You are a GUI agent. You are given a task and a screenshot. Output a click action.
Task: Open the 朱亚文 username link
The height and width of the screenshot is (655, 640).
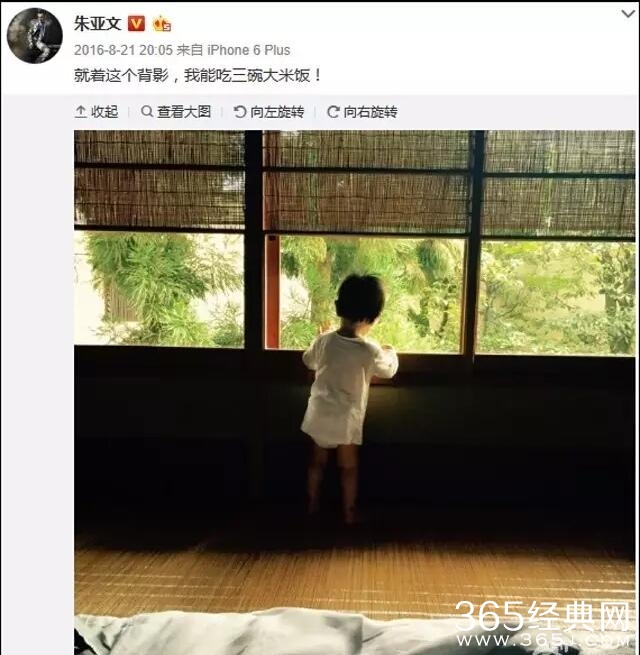pos(97,23)
